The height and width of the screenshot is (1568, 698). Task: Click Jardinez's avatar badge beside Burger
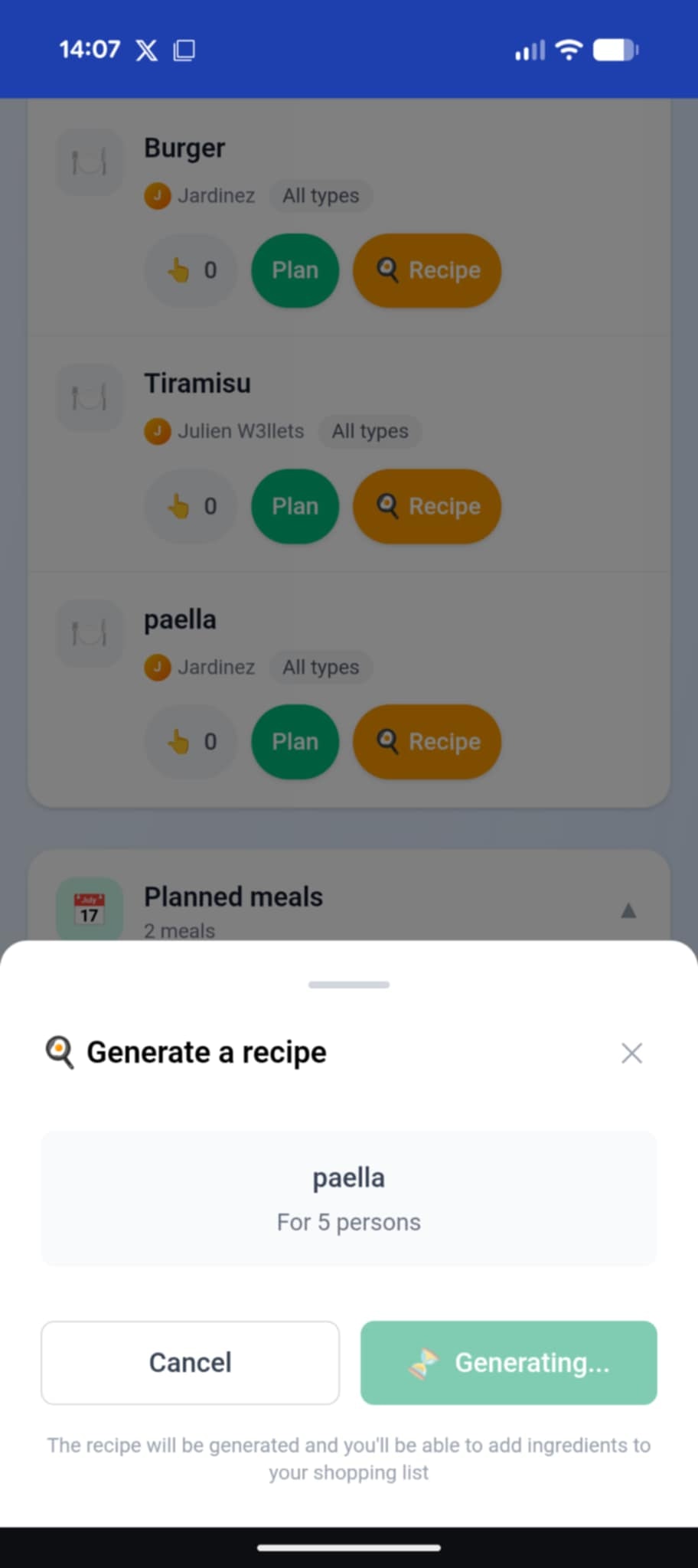[x=157, y=196]
